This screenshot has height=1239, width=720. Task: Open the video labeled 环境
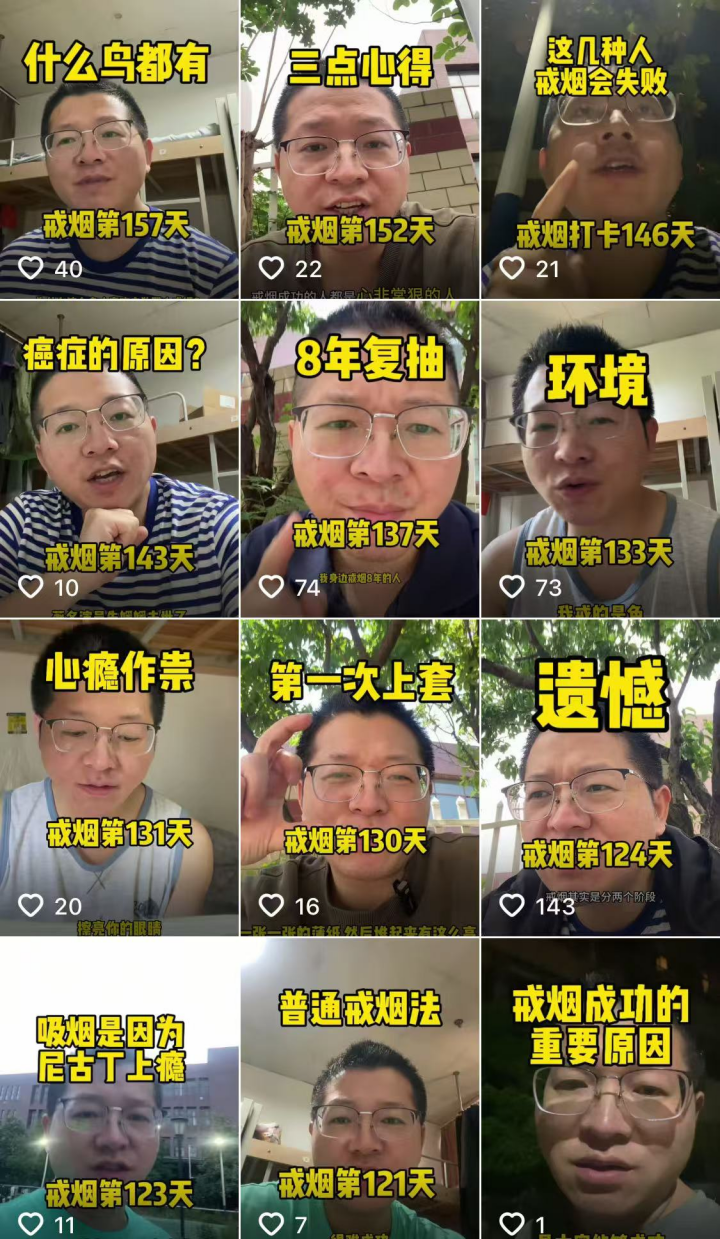click(x=600, y=460)
